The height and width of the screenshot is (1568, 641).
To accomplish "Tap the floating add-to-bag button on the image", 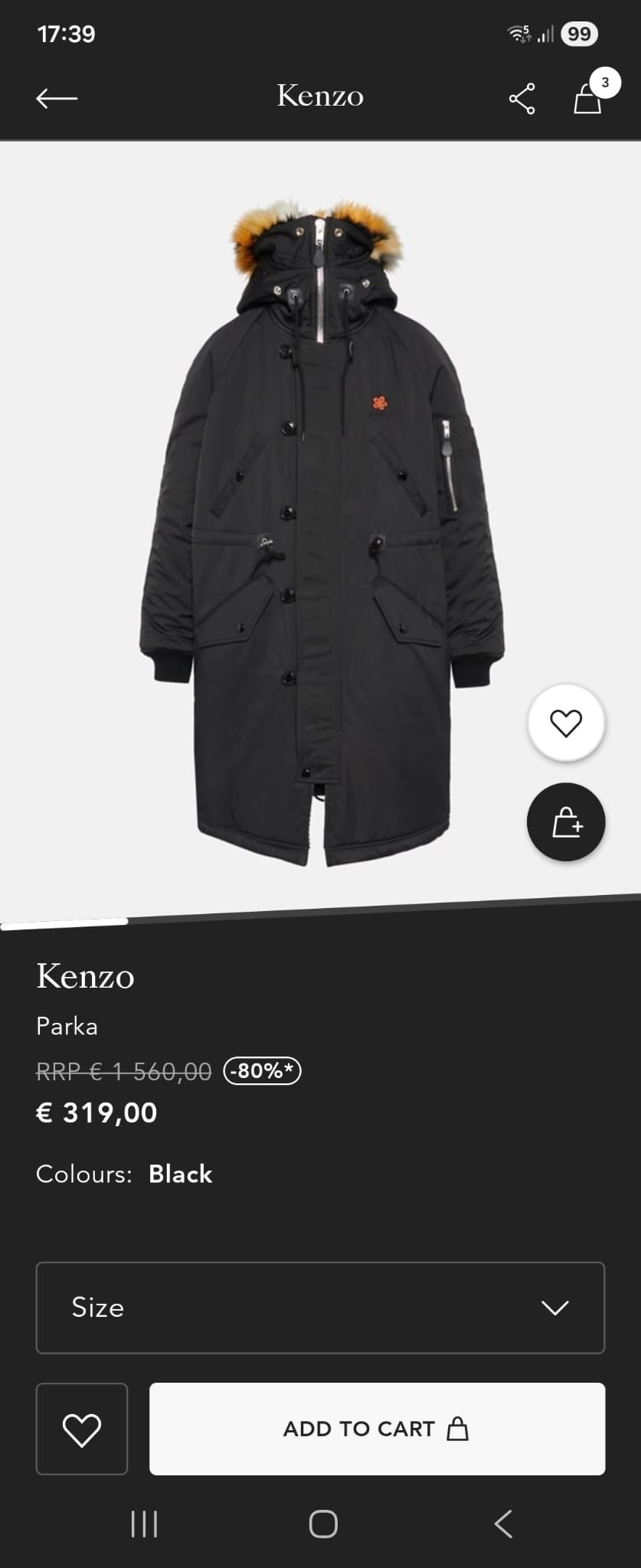I will (566, 822).
